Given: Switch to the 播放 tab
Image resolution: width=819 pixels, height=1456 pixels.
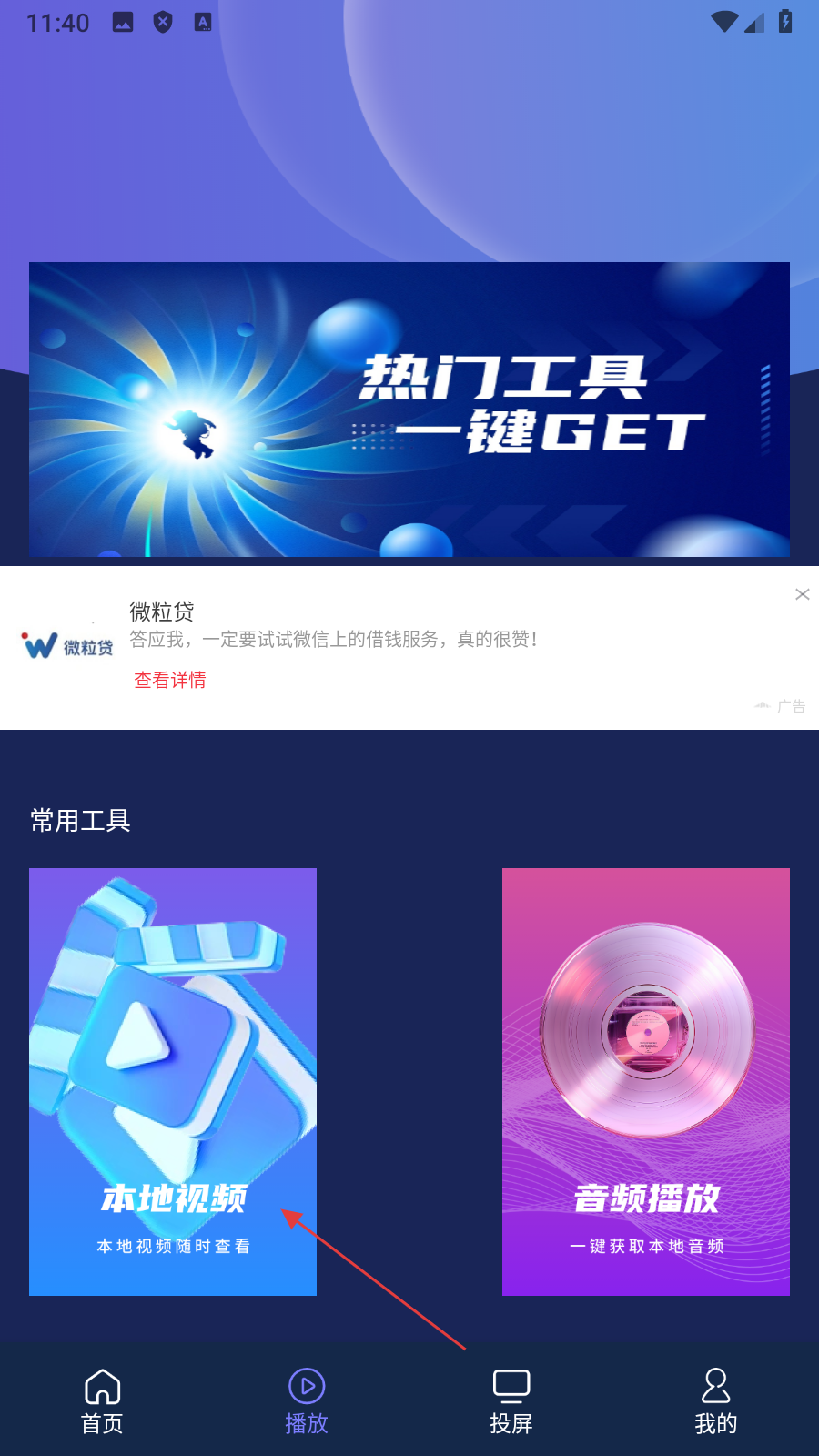Looking at the screenshot, I should (x=307, y=1401).
